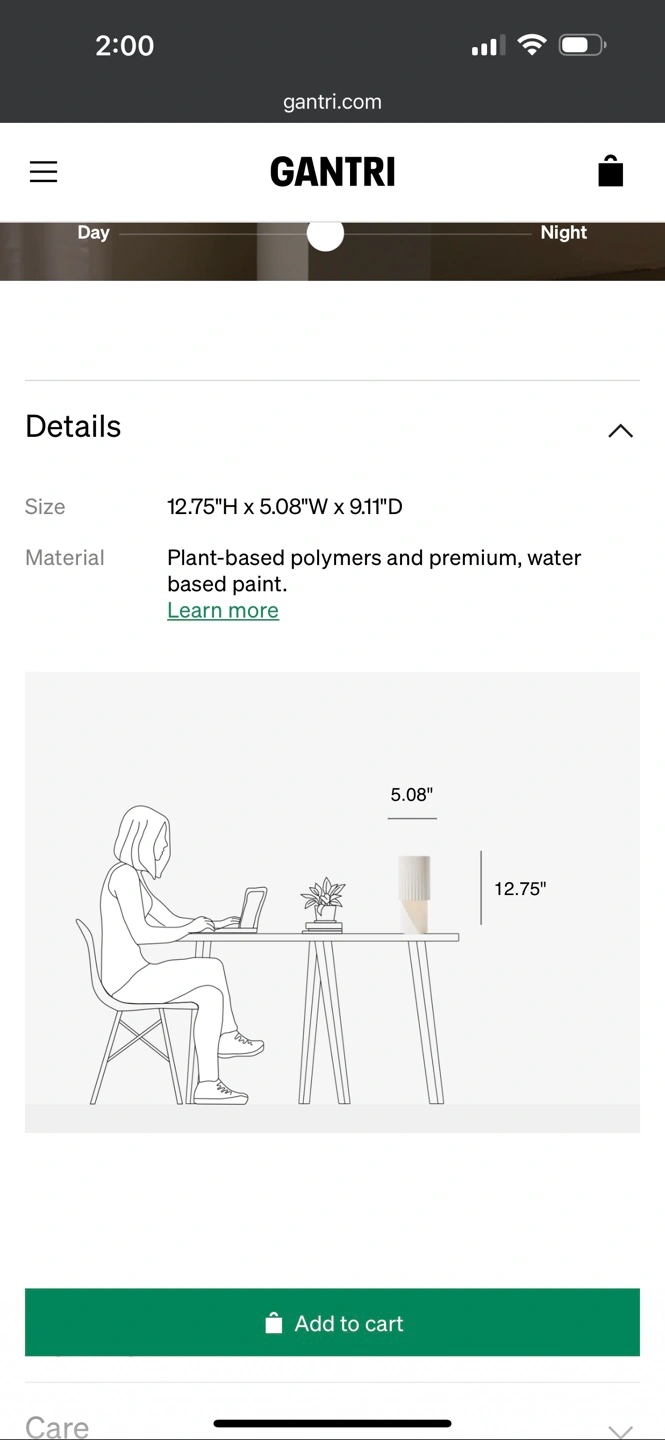Open the Learn more link

pyautogui.click(x=223, y=610)
